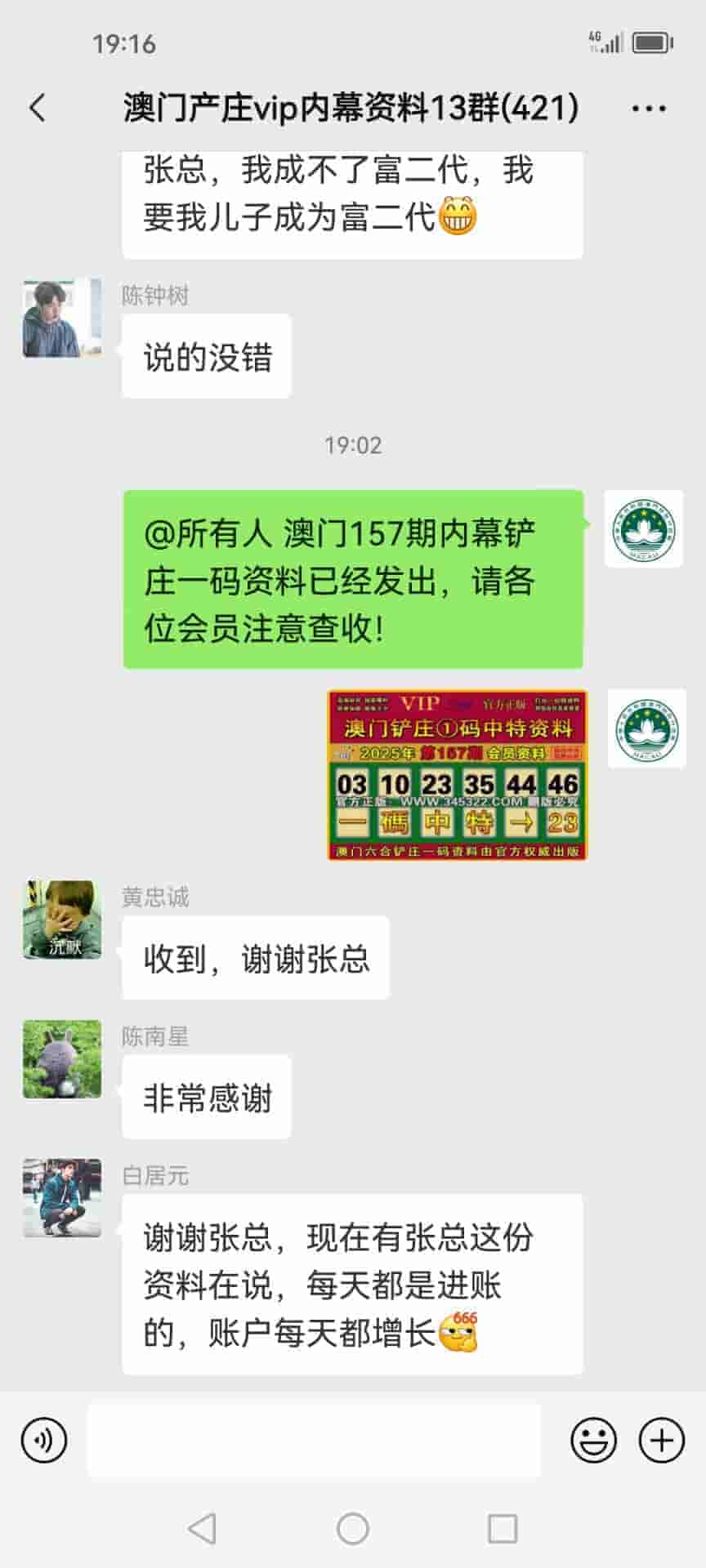706x1568 pixels.
Task: View 陈南星's avatar profile
Action: tap(62, 1058)
